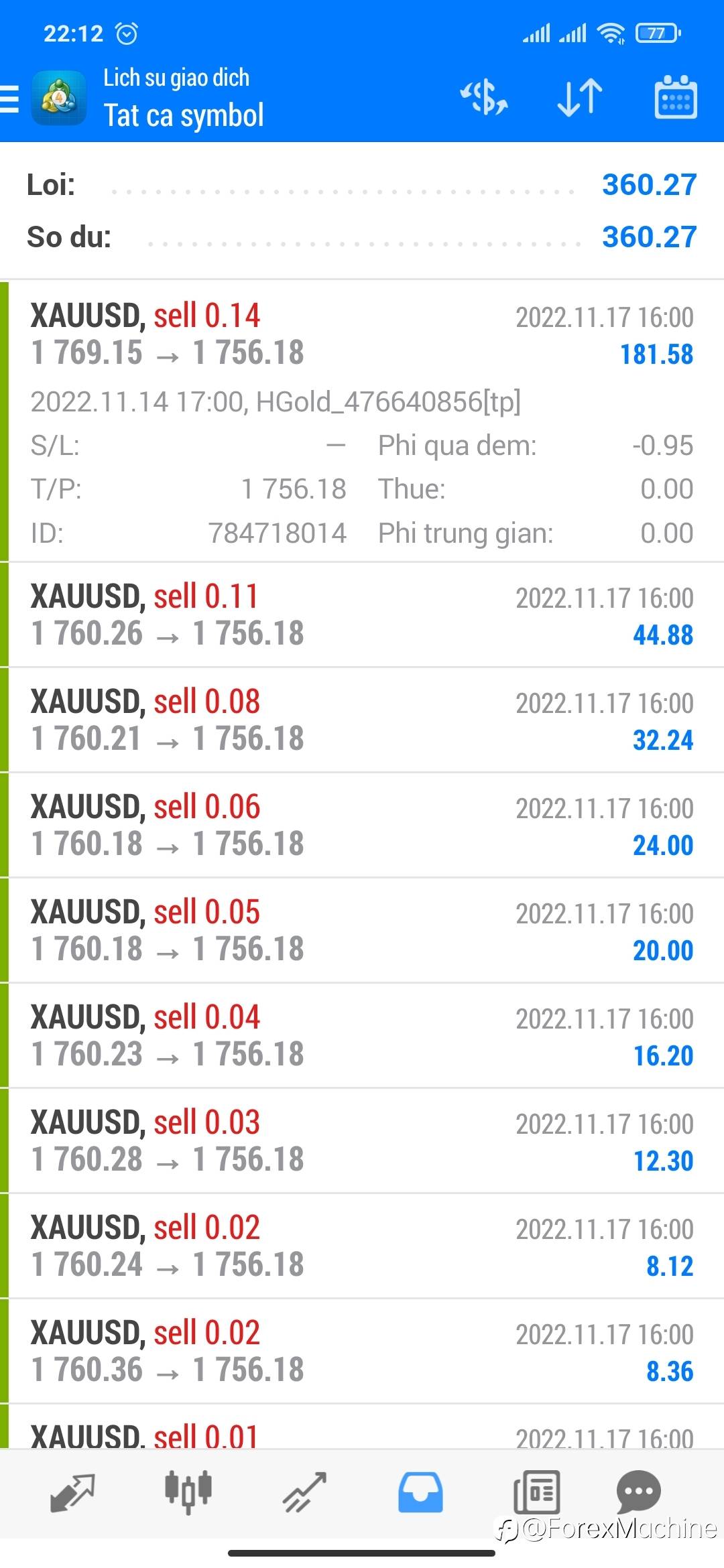
Task: Switch to the candlestick Chart tab
Action: coord(188,1493)
